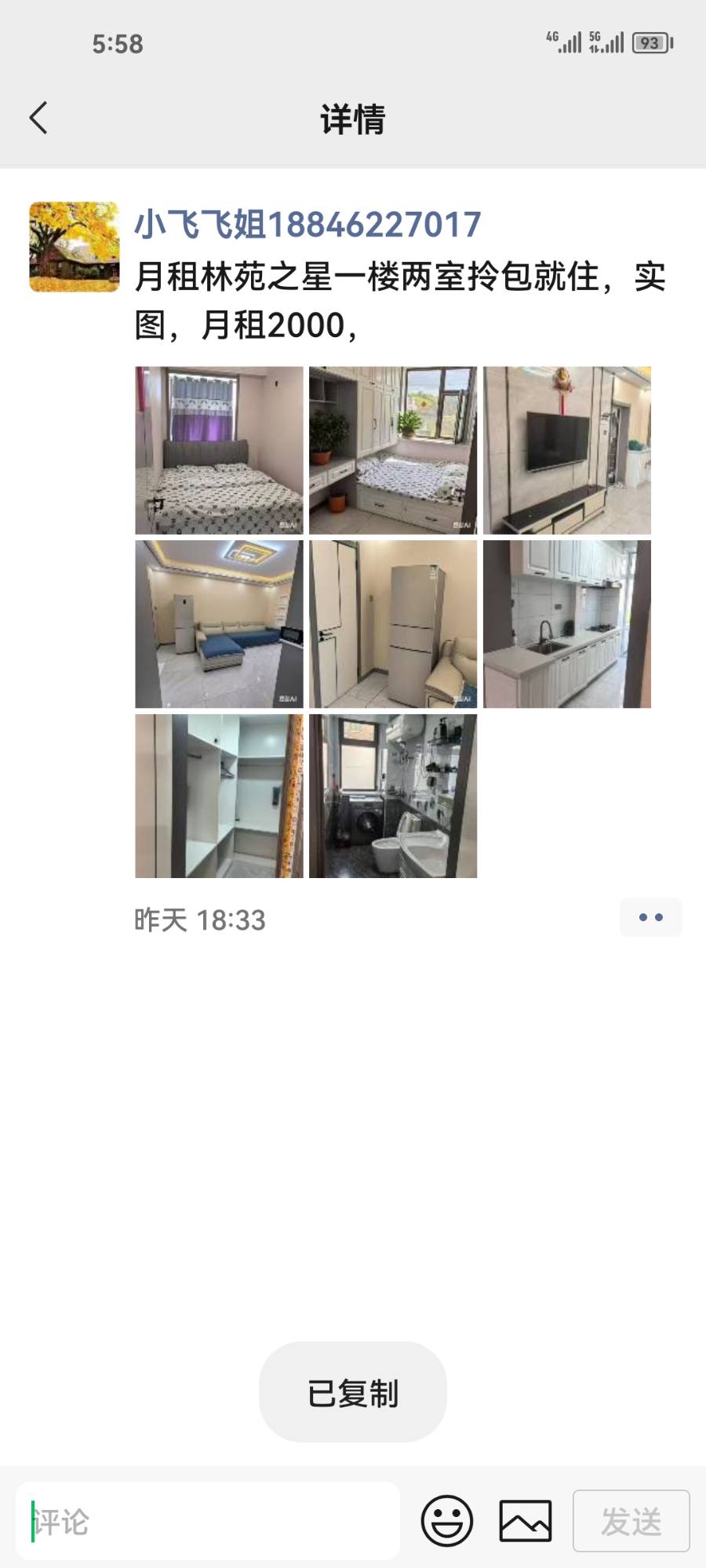The image size is (706, 1568).
Task: Attach a picture to the comment
Action: pyautogui.click(x=526, y=1521)
